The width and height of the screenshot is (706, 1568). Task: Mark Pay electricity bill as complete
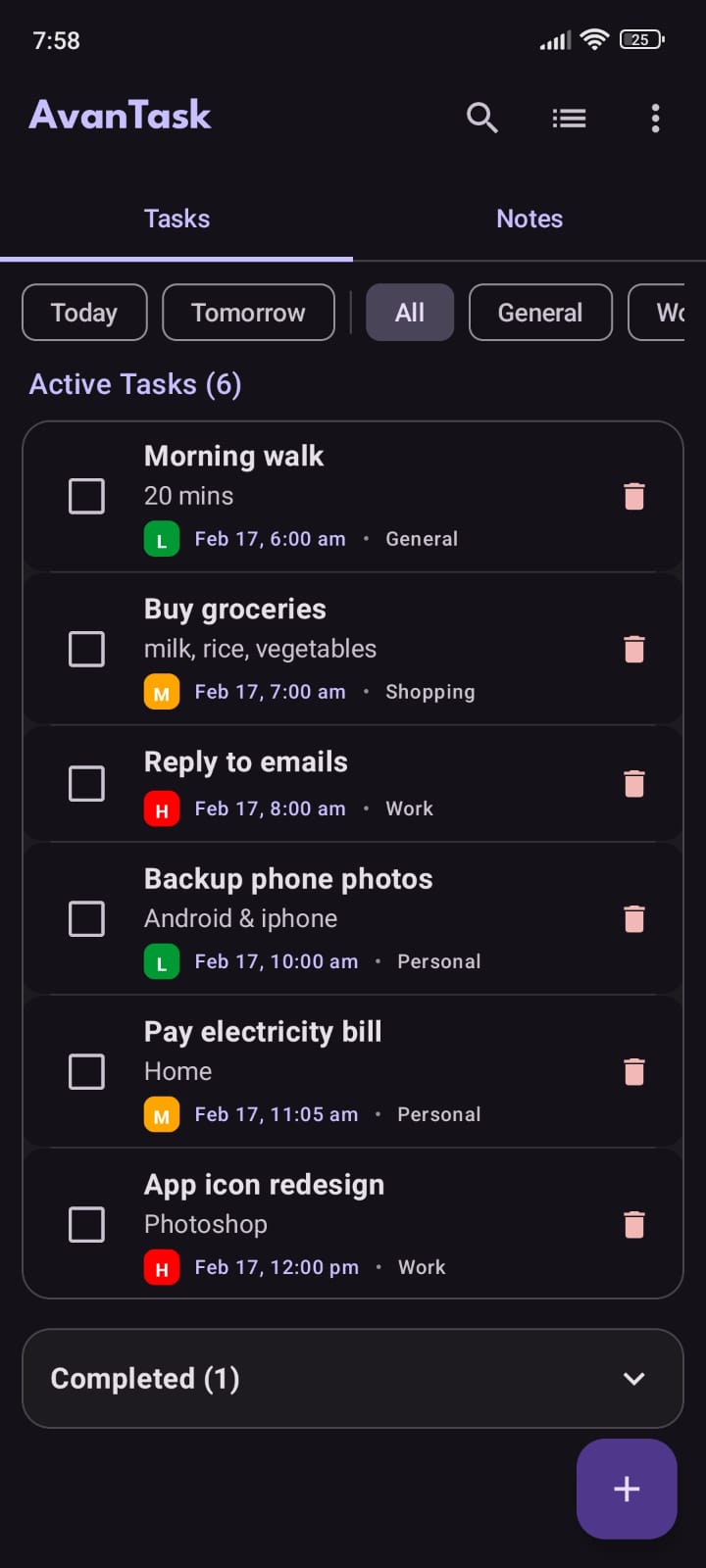click(86, 1071)
